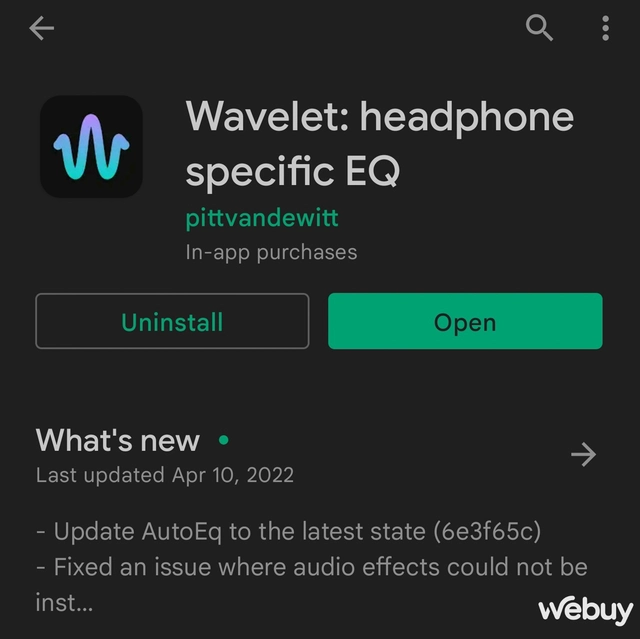The image size is (640, 639).
Task: Go back using the top arrow
Action: point(42,28)
